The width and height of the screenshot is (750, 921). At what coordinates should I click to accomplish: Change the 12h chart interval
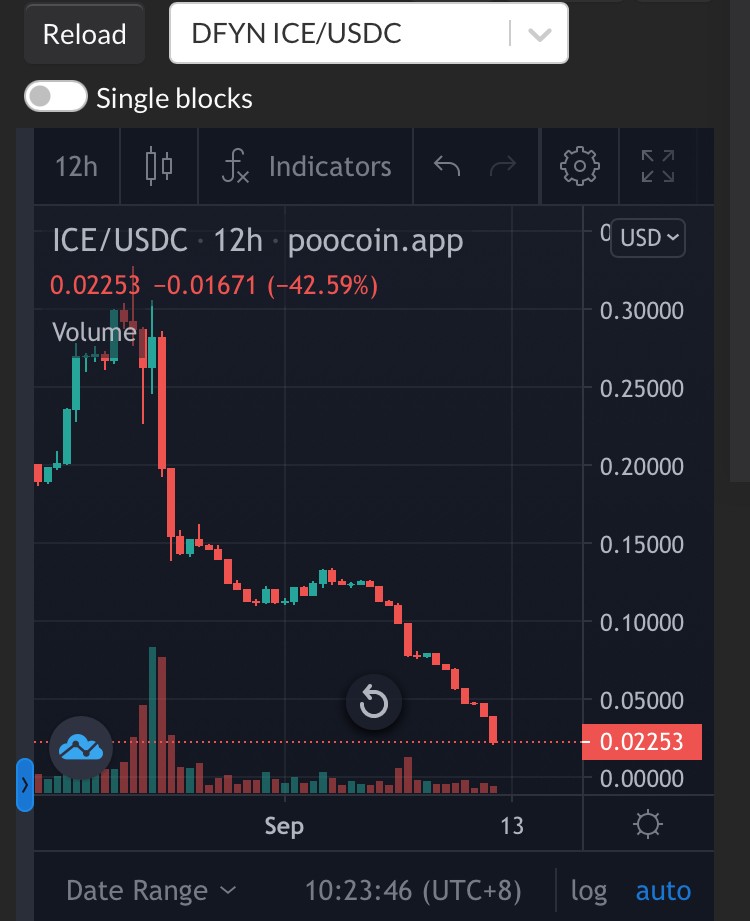(76, 167)
